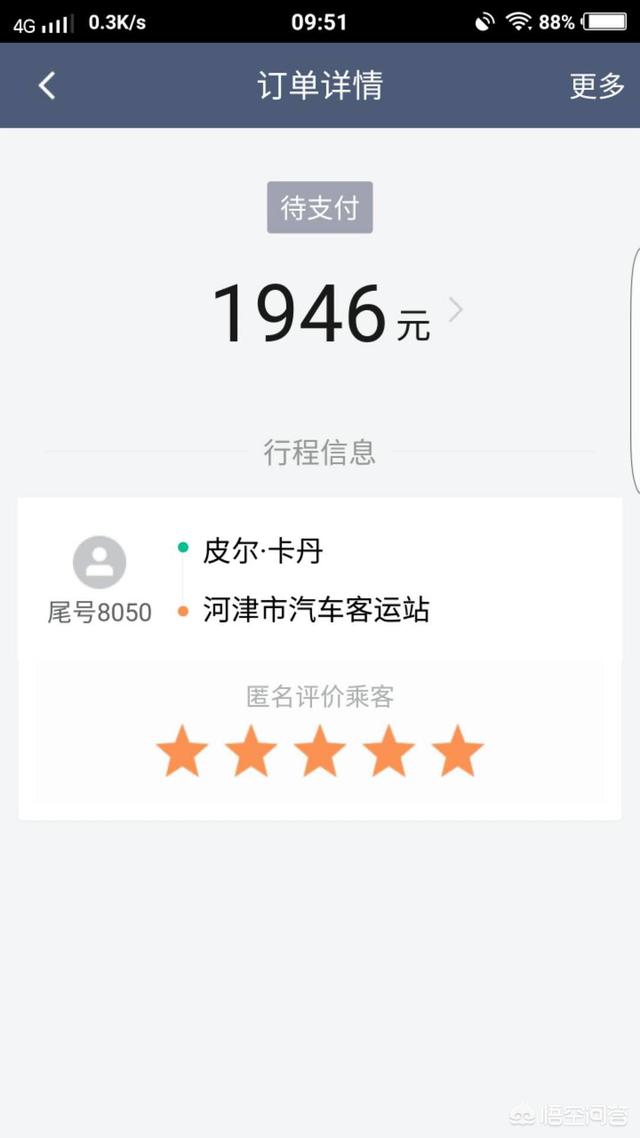Expand the 1946元 fare details chevron
This screenshot has width=640, height=1138.
(x=456, y=311)
